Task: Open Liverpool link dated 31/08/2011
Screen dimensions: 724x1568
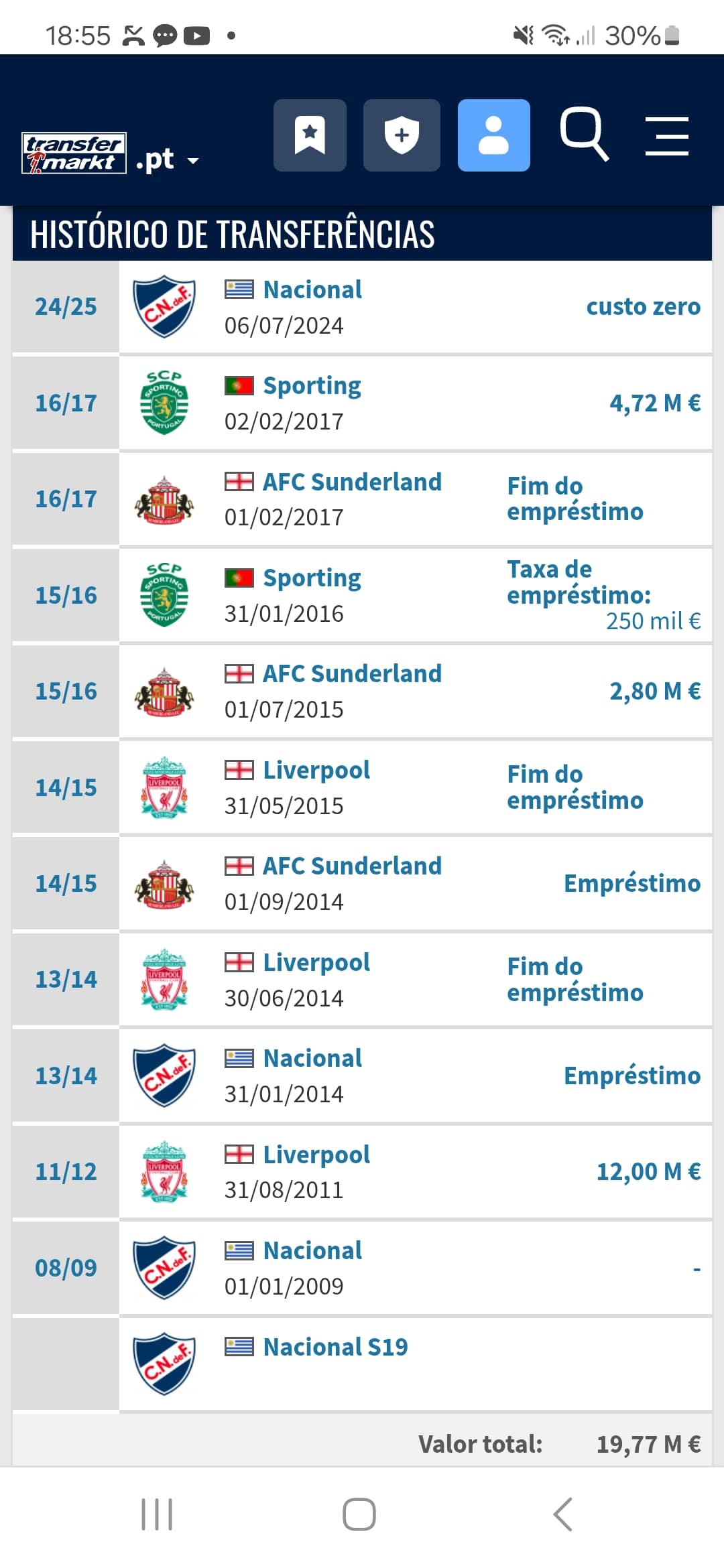Action: pos(316,1155)
